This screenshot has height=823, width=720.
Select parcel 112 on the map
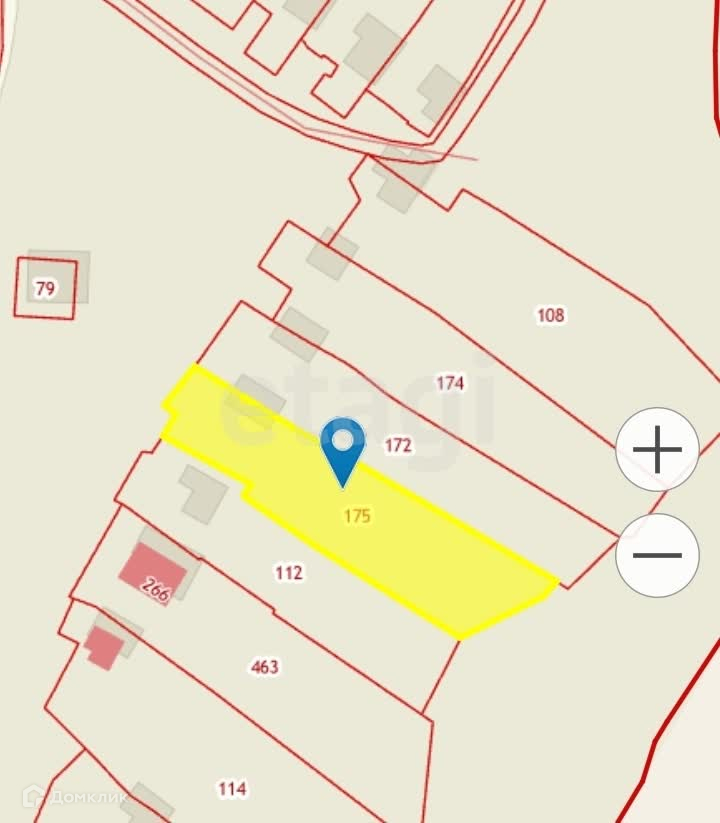(289, 572)
